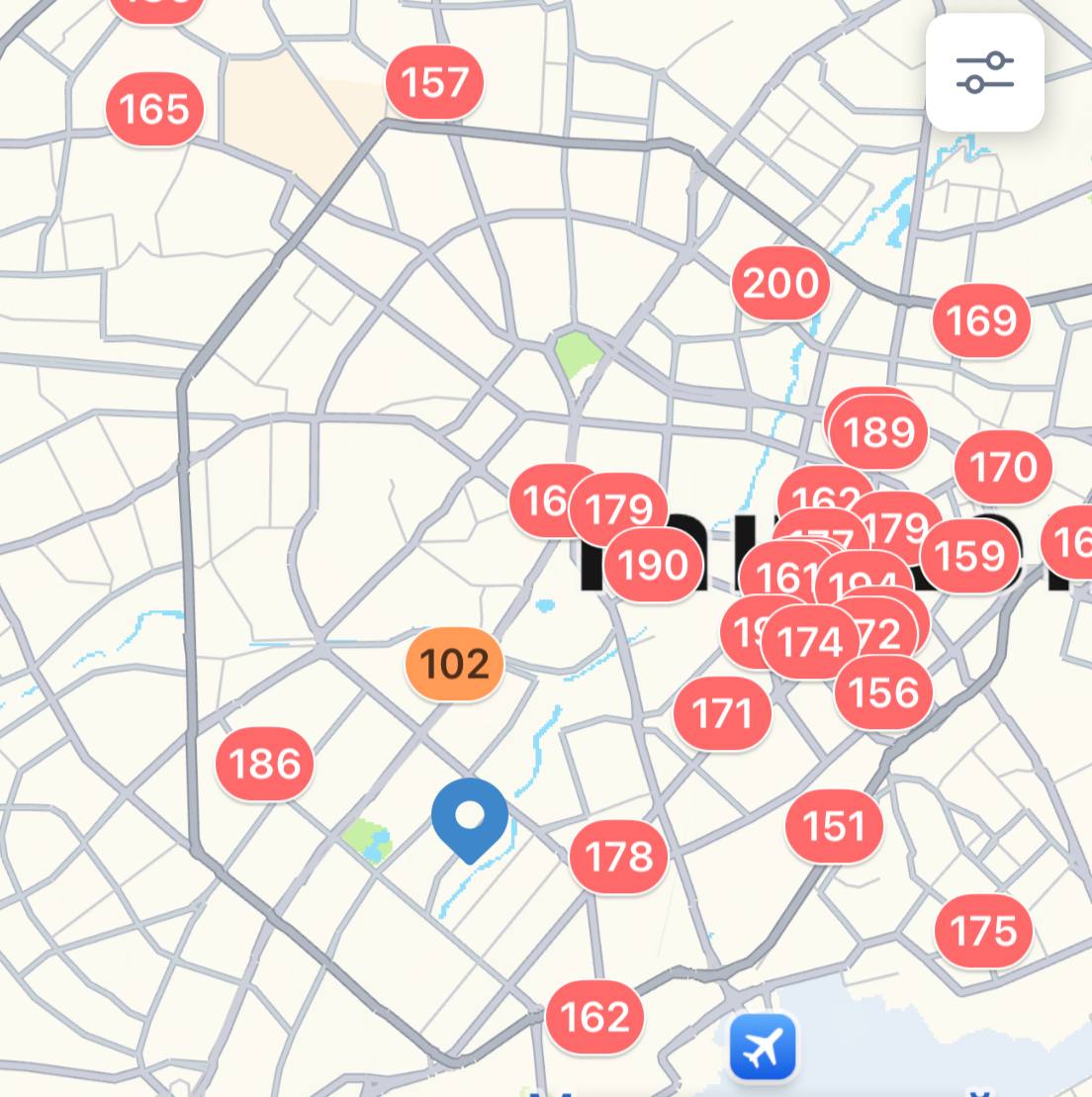The height and width of the screenshot is (1097, 1092).
Task: Open the 165 station marker
Action: [154, 109]
